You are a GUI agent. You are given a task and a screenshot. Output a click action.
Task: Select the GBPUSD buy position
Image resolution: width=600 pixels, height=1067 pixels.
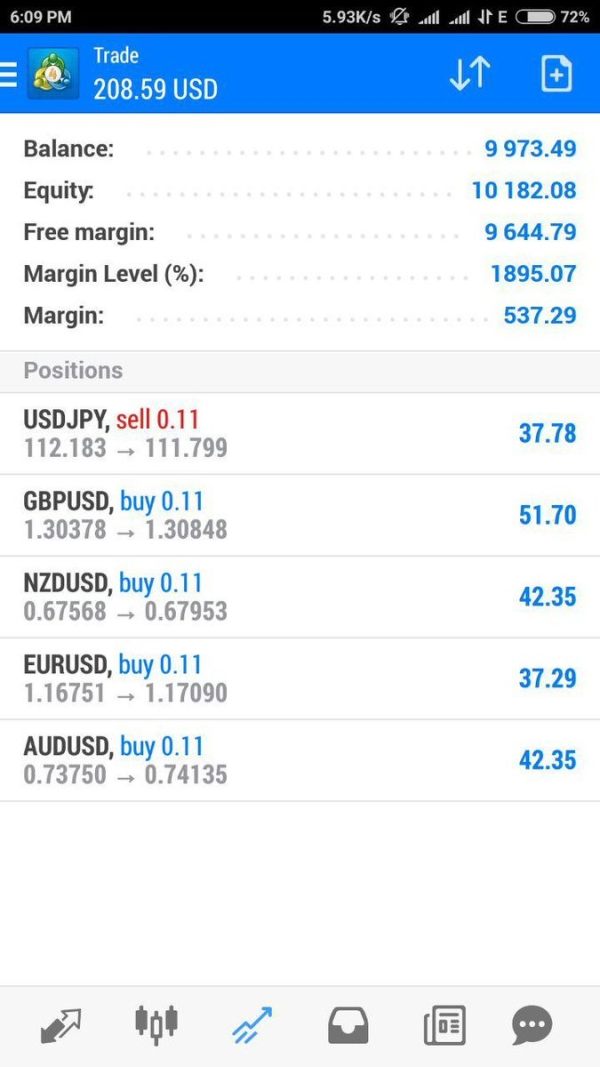[x=300, y=515]
